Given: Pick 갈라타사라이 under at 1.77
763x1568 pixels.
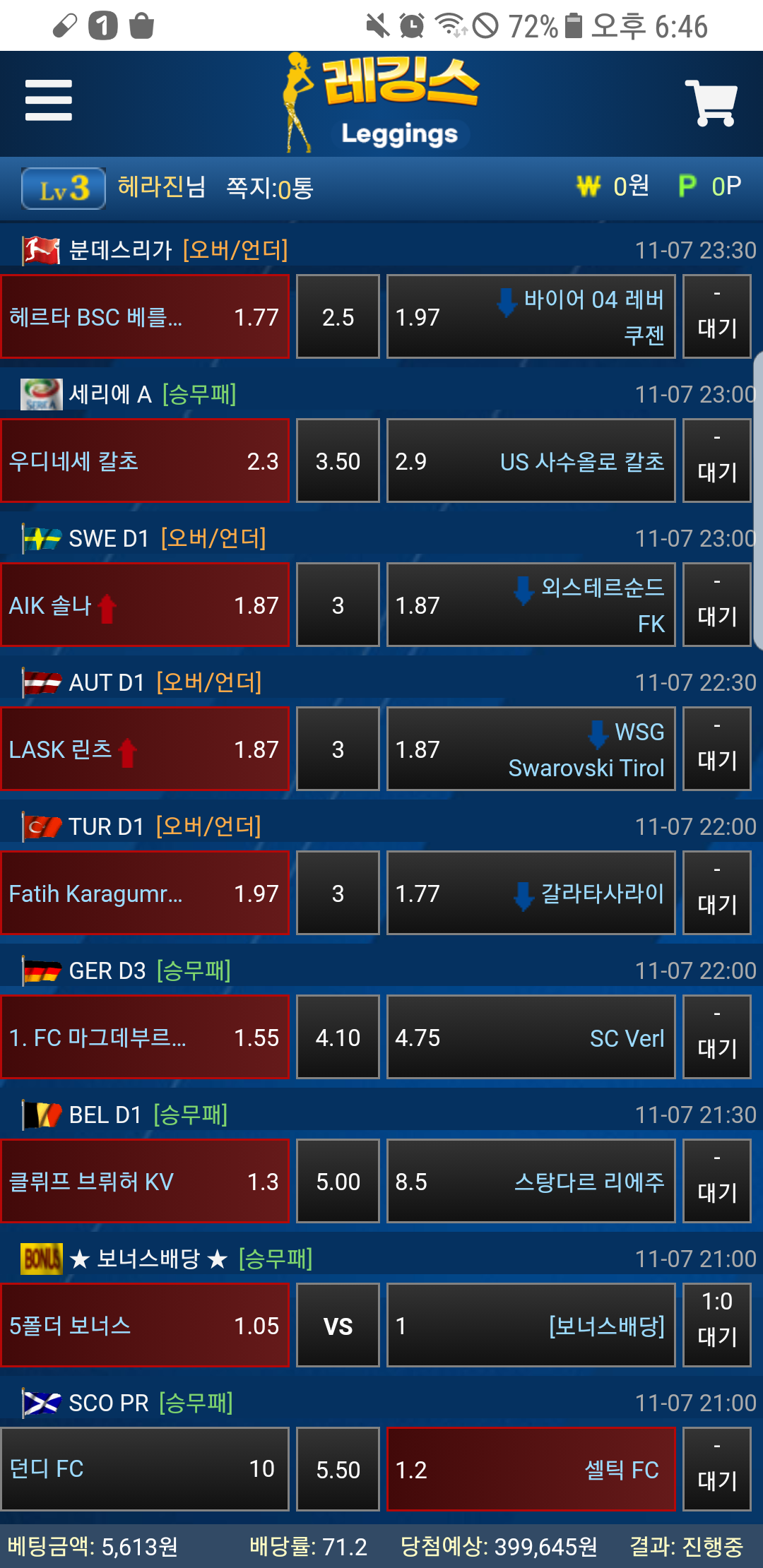Looking at the screenshot, I should pos(531,893).
